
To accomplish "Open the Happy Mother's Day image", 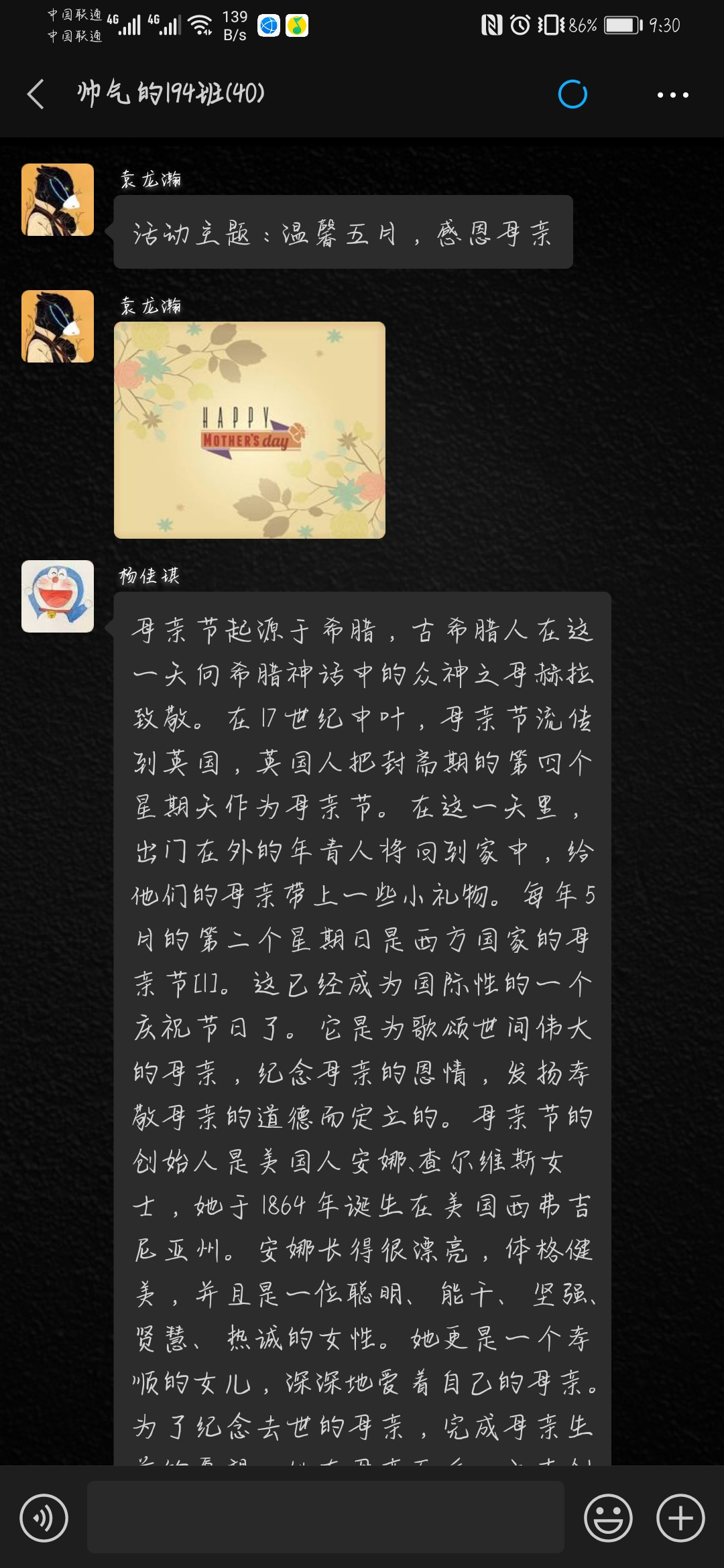I will (x=249, y=430).
